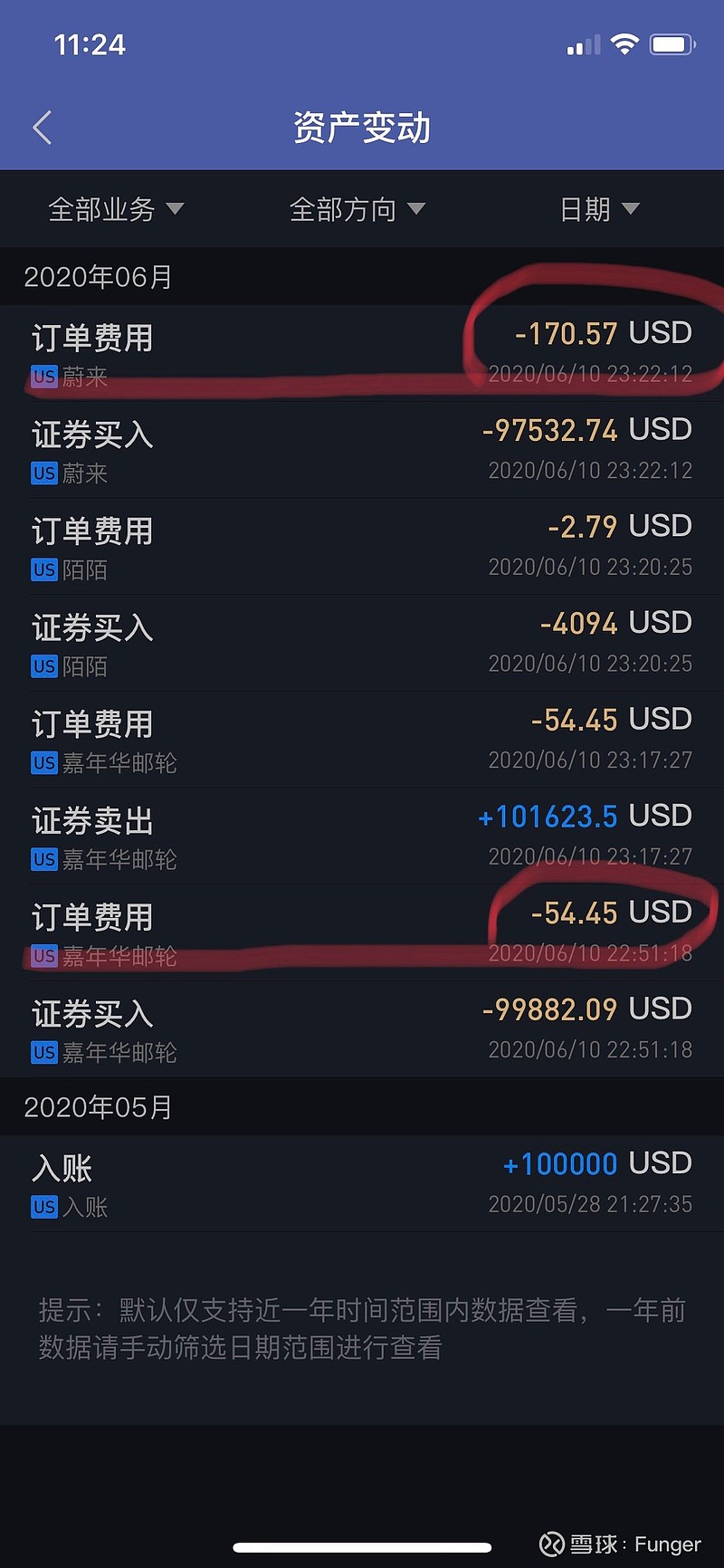
Task: Open the 全部业务 filter dropdown
Action: [116, 209]
